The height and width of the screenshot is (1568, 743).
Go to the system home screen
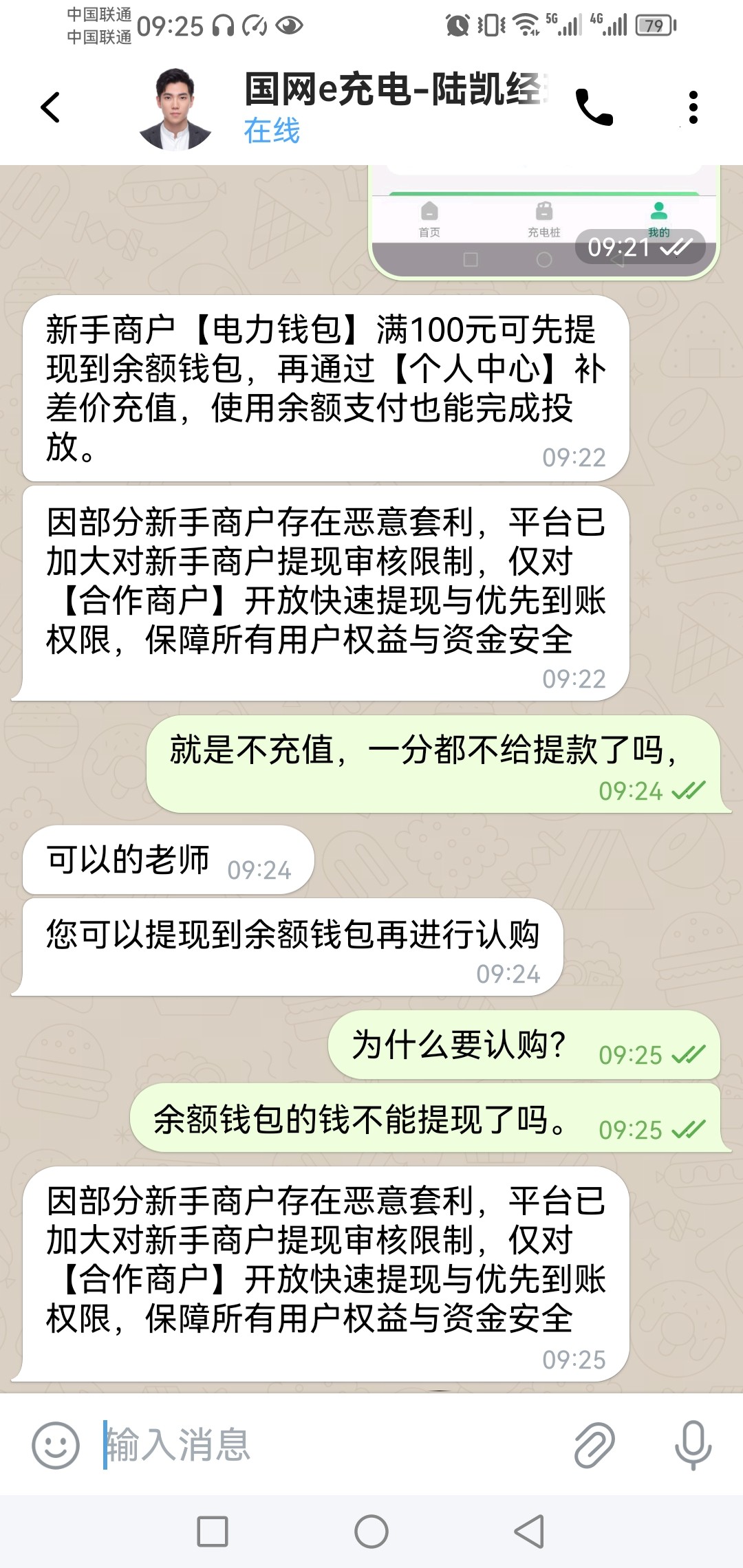pyautogui.click(x=371, y=1532)
